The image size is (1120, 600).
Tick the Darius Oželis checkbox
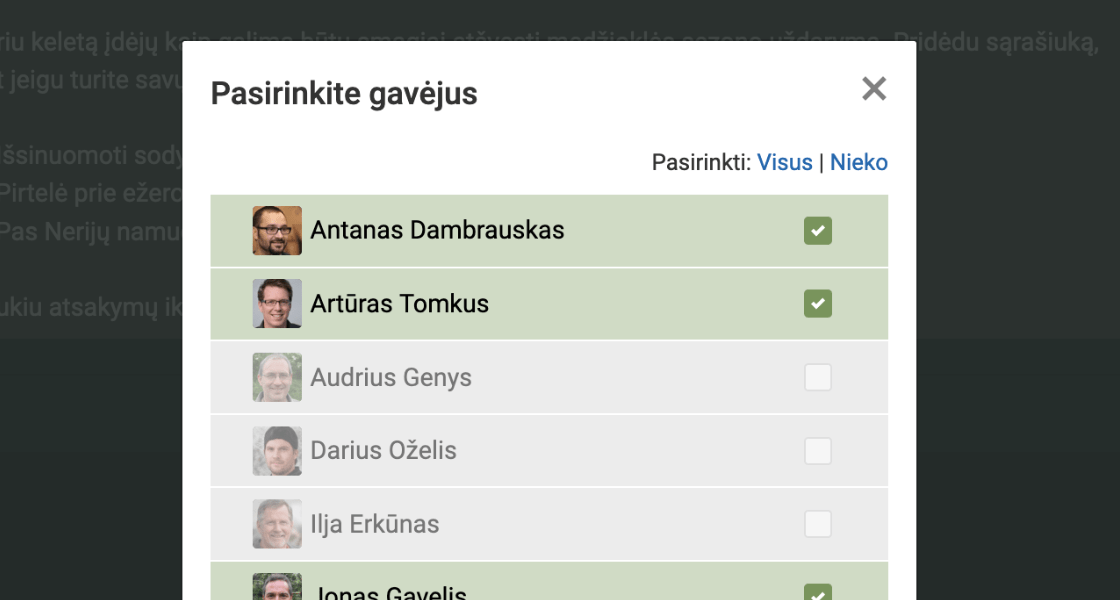[x=818, y=451]
